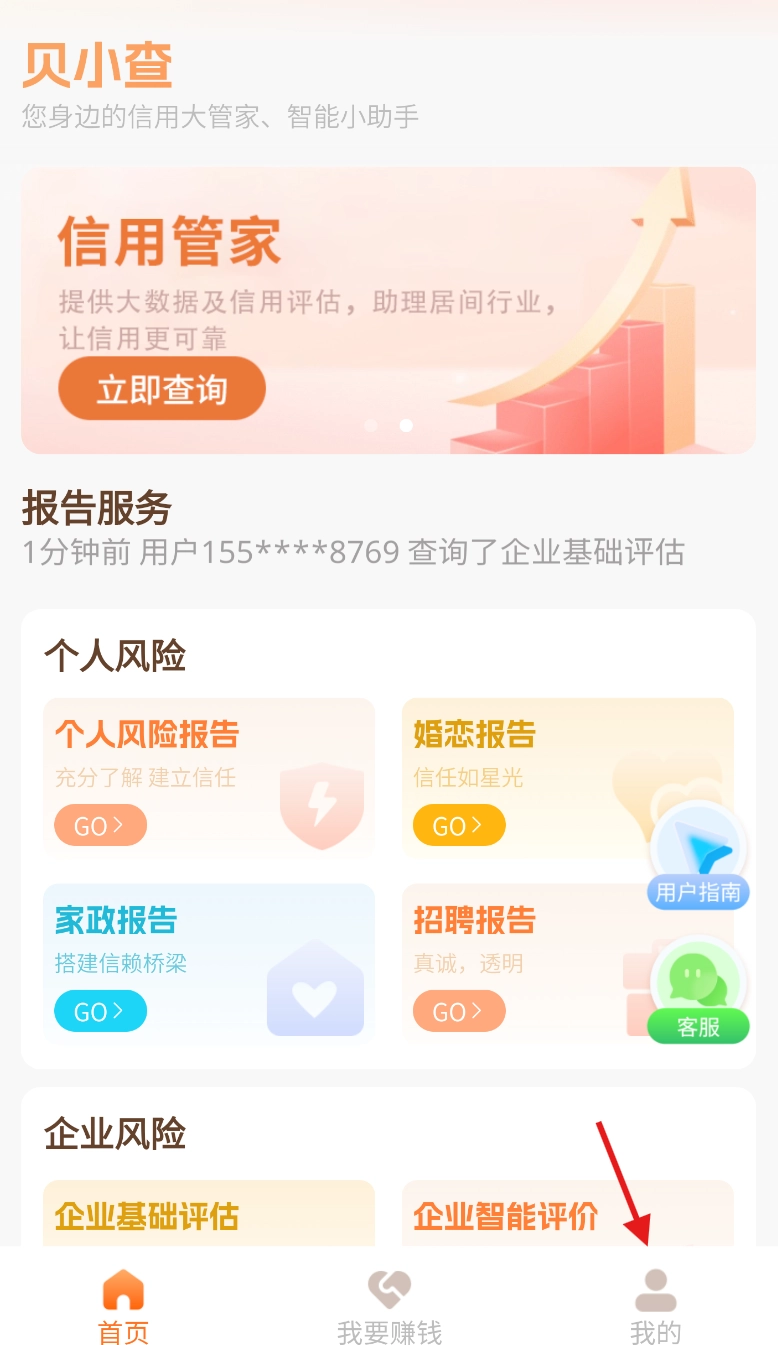778x1345 pixels.
Task: Contact 客服 via the green floating button
Action: pyautogui.click(x=698, y=991)
